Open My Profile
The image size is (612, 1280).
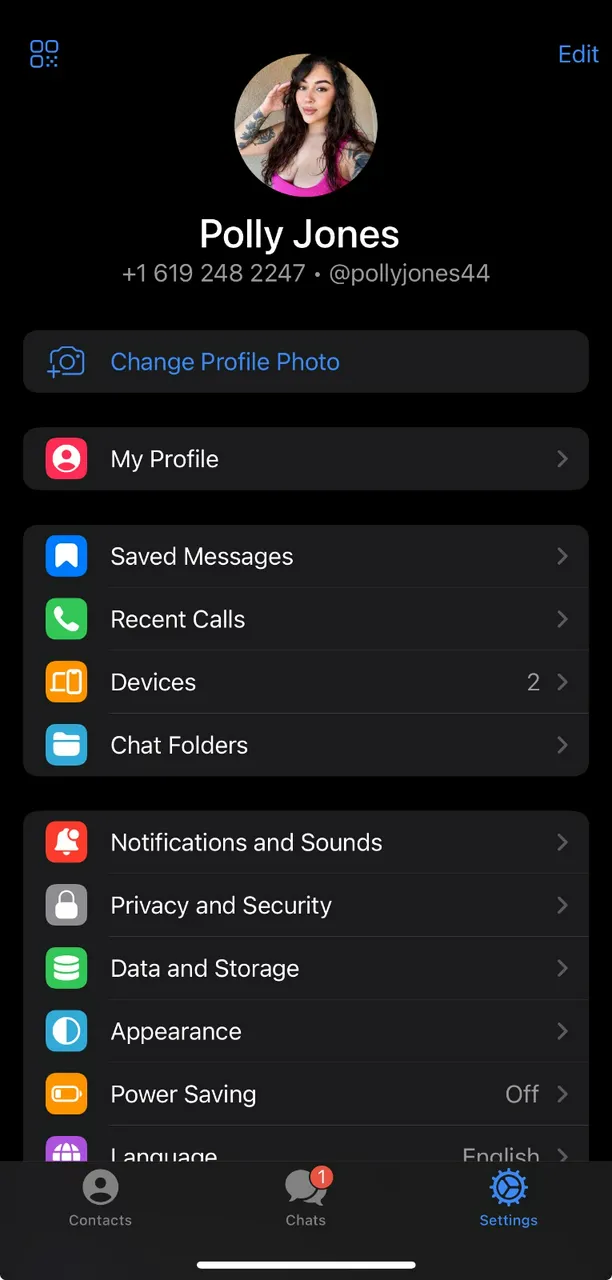coord(306,459)
